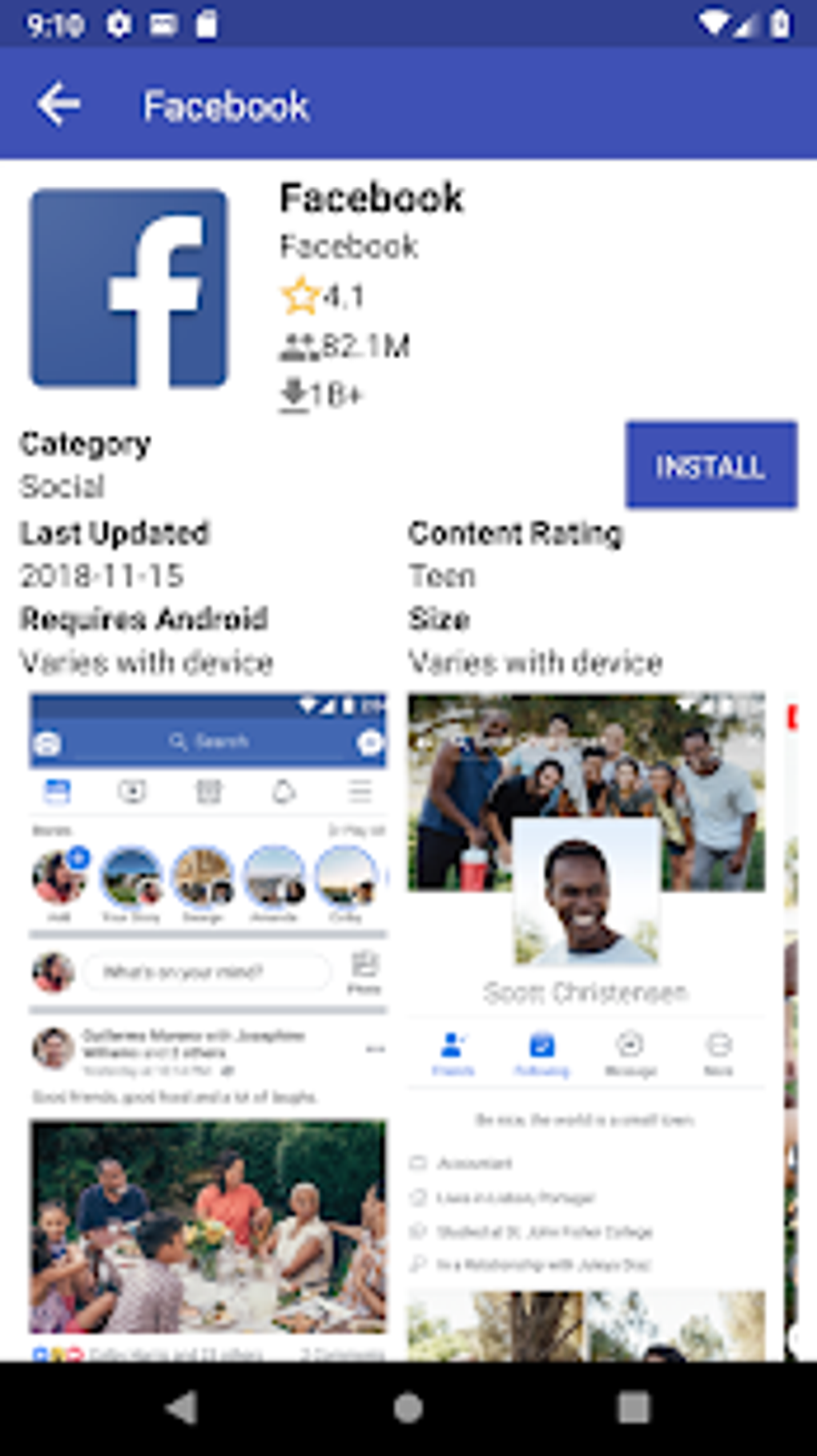This screenshot has width=817, height=1456.
Task: Install the Facebook app
Action: [x=711, y=465]
